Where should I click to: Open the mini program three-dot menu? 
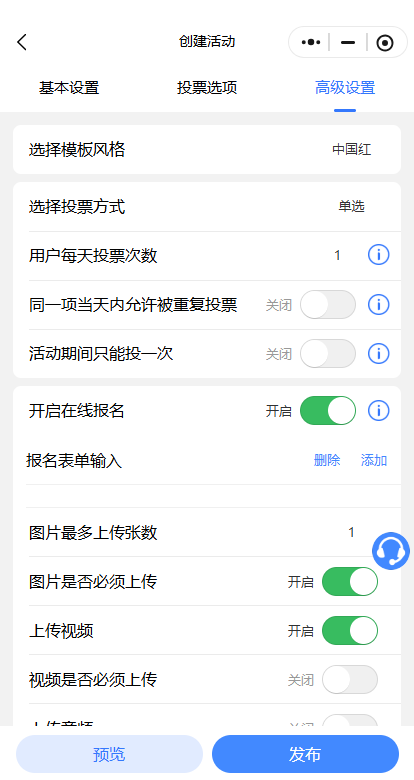pos(311,42)
